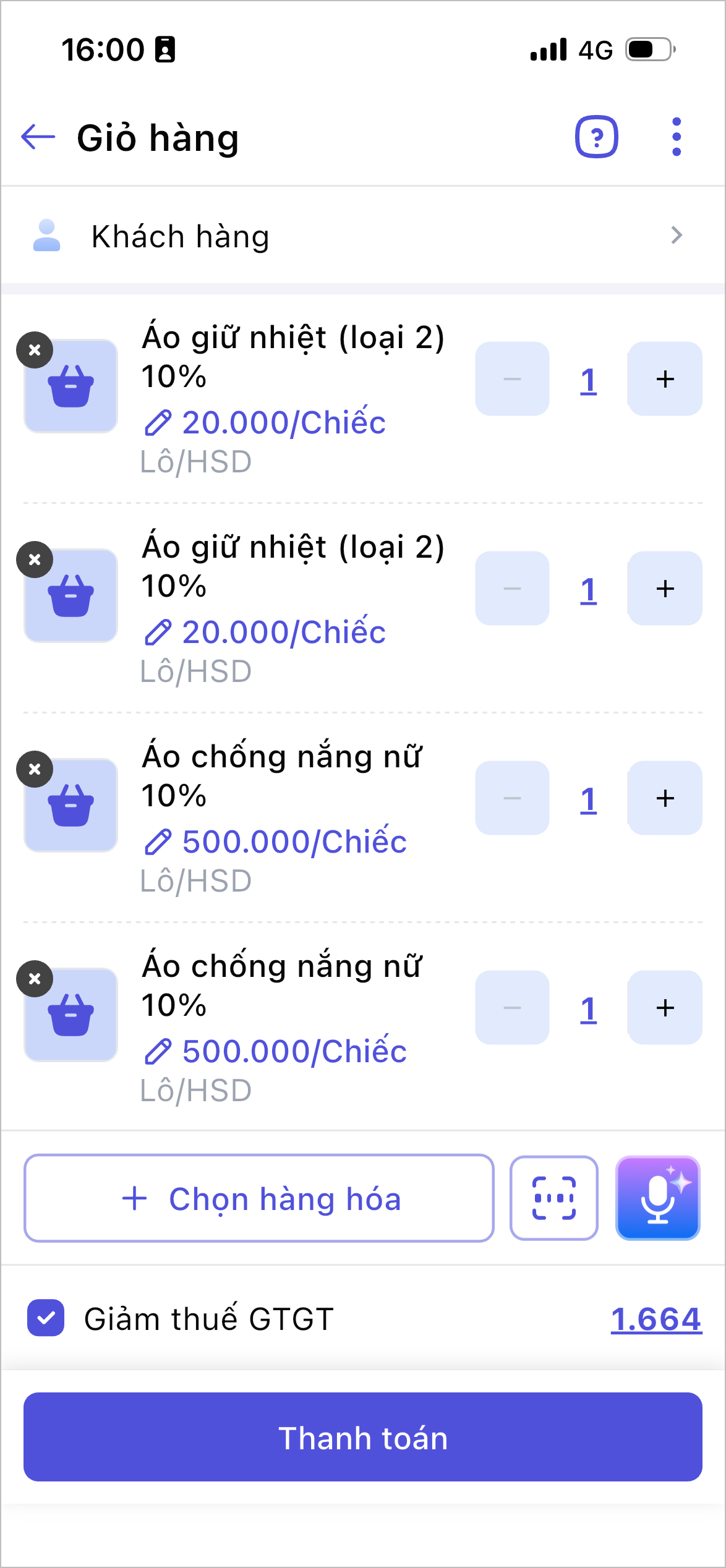The width and height of the screenshot is (726, 1568).
Task: Open the barcode scanner
Action: click(553, 1198)
